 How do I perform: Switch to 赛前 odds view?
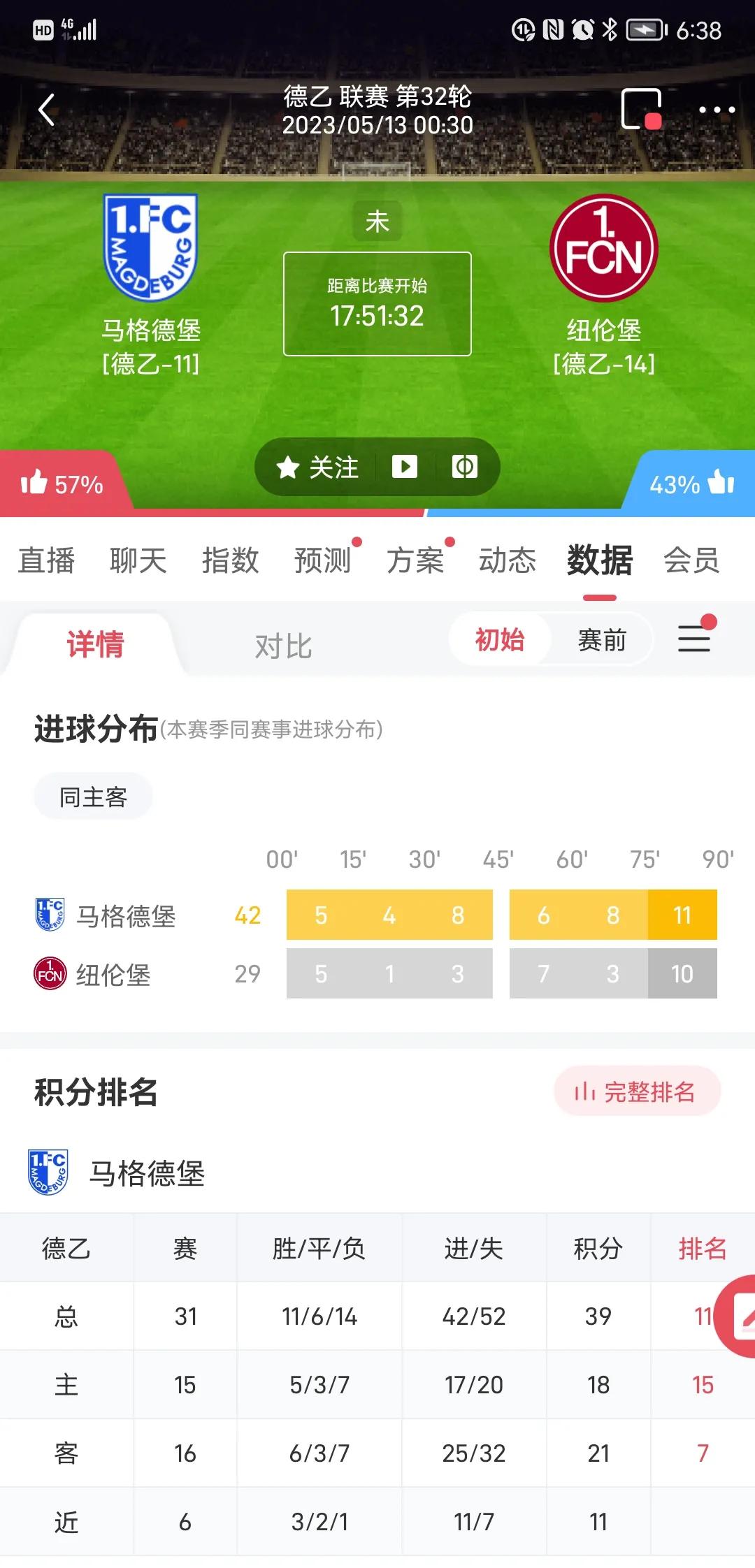603,639
